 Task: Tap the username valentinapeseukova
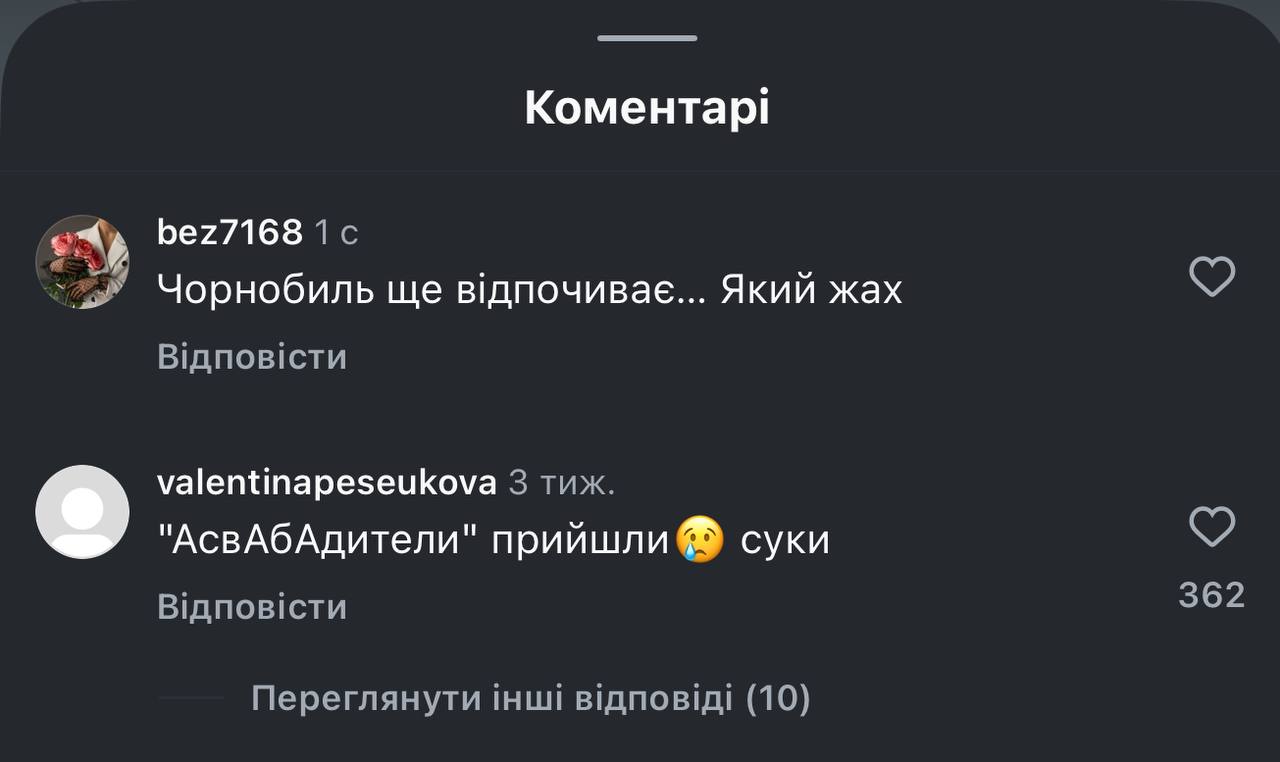tap(327, 482)
